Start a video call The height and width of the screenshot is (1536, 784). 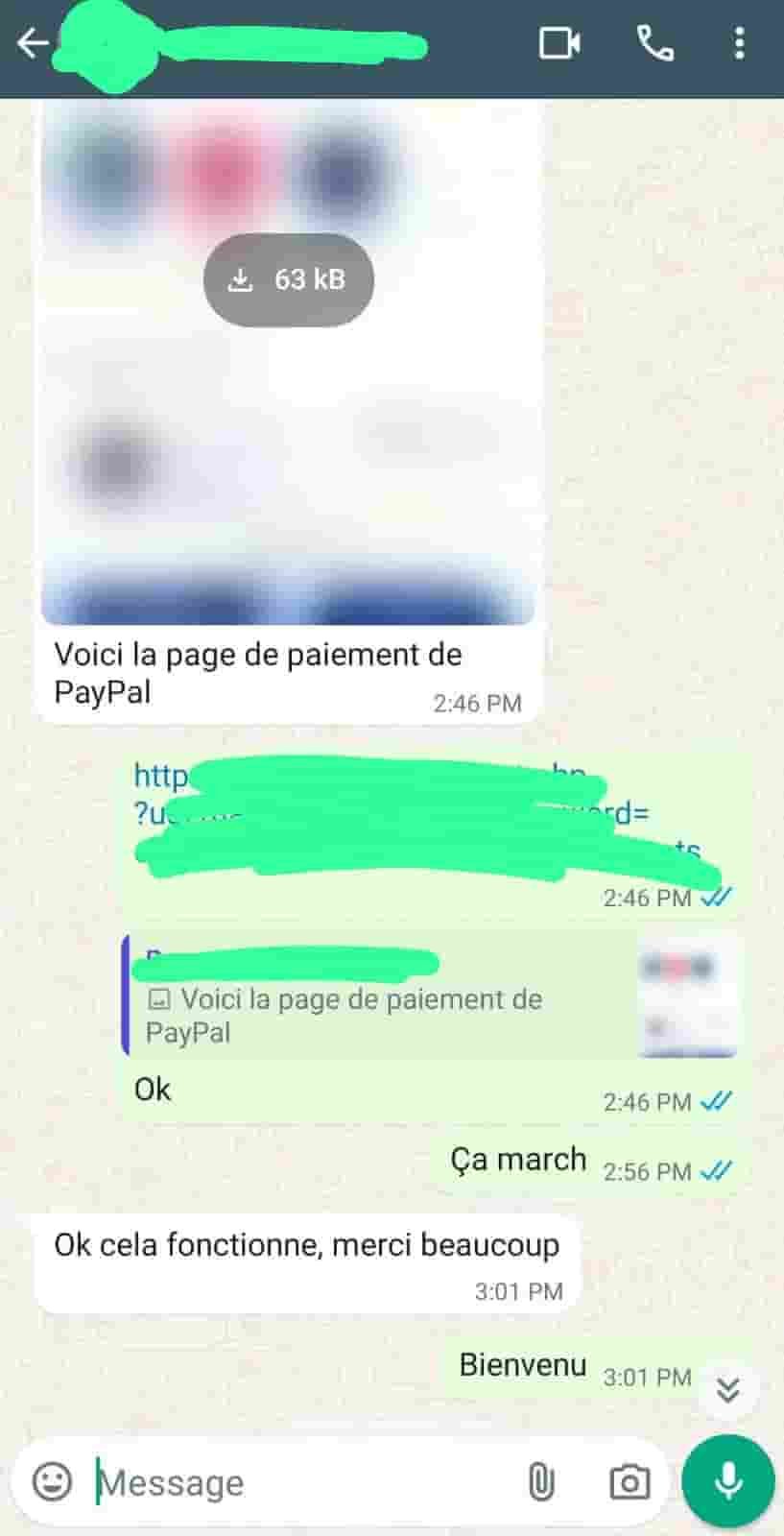tap(558, 43)
